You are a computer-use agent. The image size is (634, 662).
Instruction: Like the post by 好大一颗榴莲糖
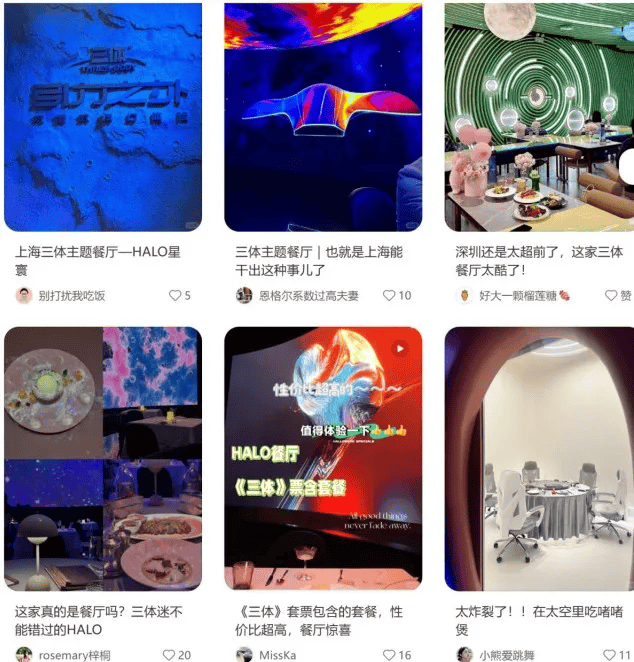(611, 296)
